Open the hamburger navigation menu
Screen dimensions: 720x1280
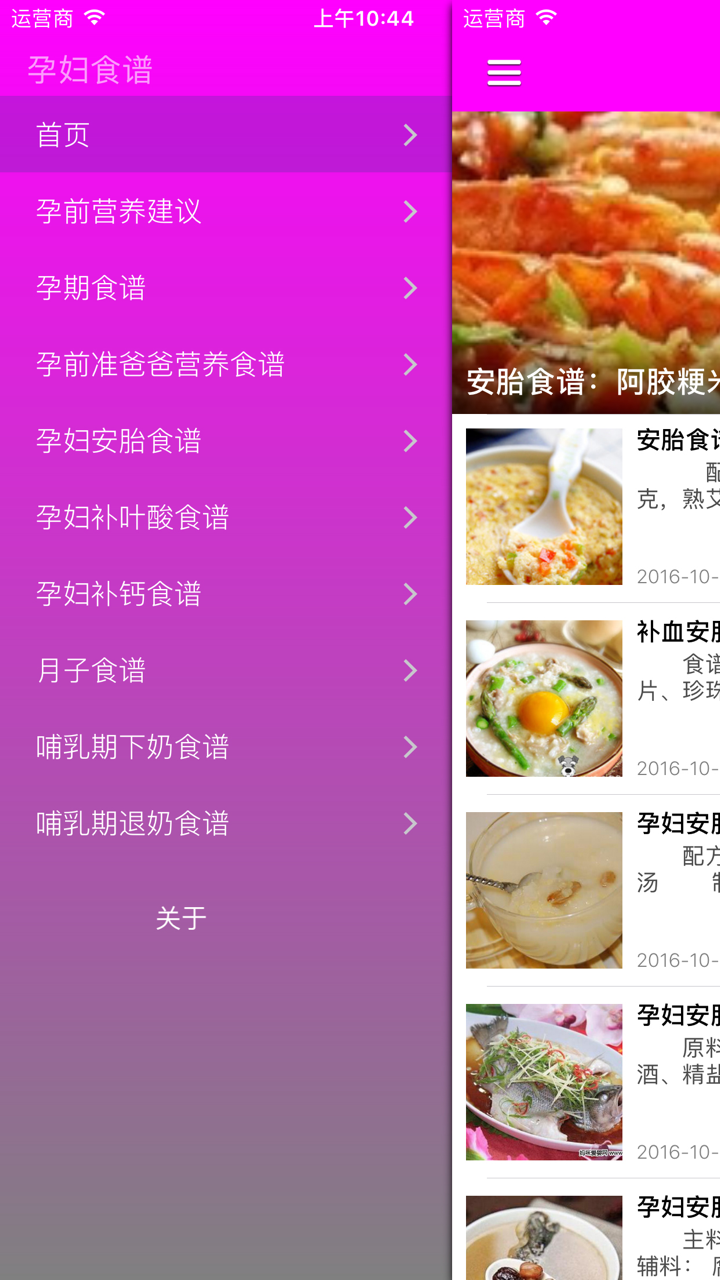(503, 72)
